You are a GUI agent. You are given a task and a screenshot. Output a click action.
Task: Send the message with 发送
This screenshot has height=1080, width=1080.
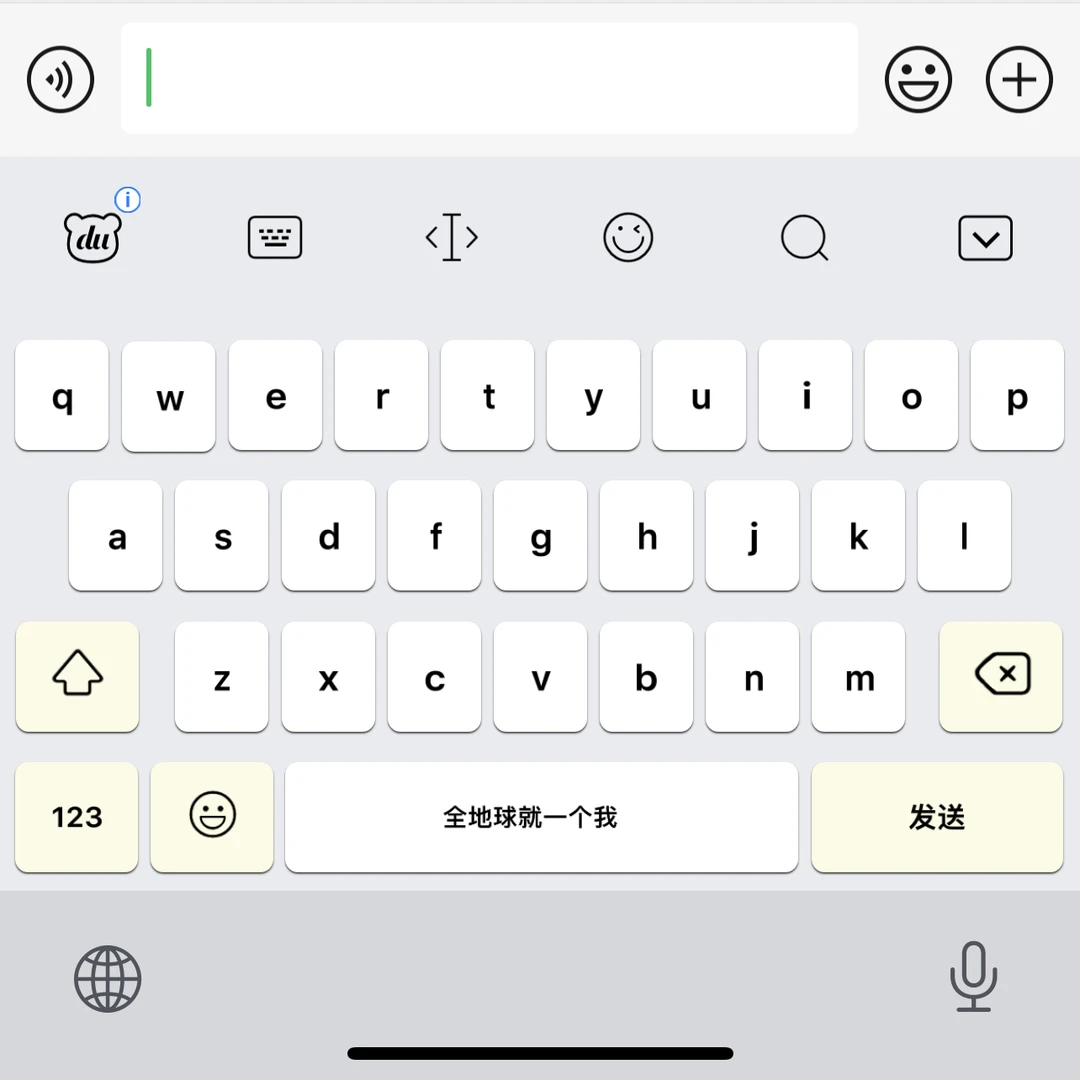pyautogui.click(x=937, y=817)
